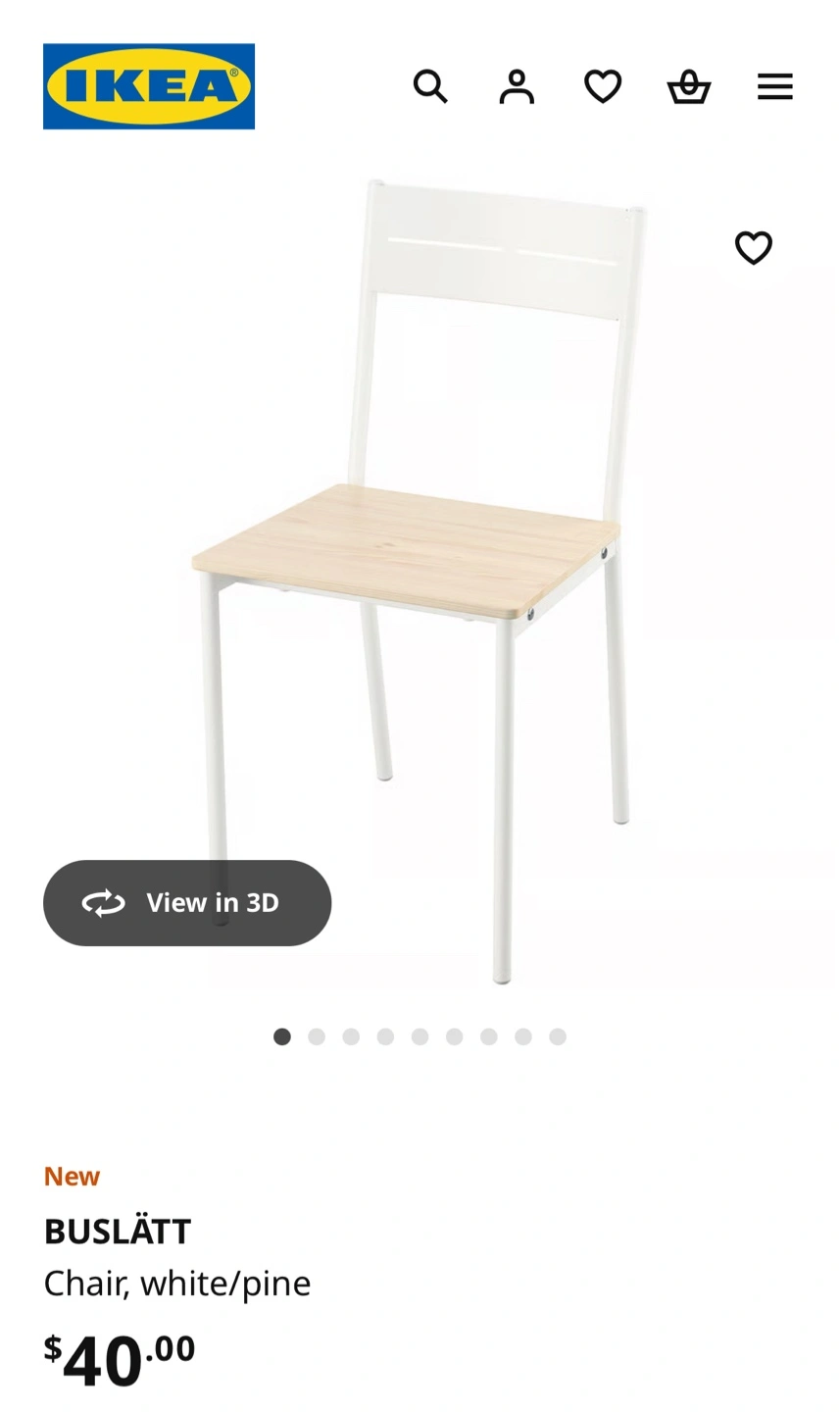This screenshot has width=840, height=1412.
Task: Open the search magnifier
Action: coord(430,86)
